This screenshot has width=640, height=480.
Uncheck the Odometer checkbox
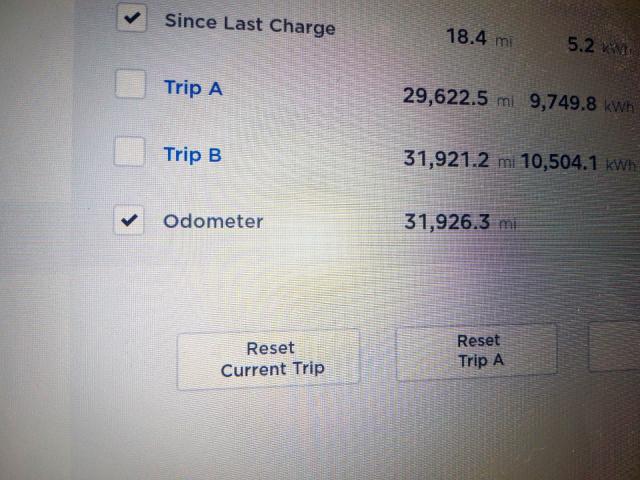coord(129,221)
